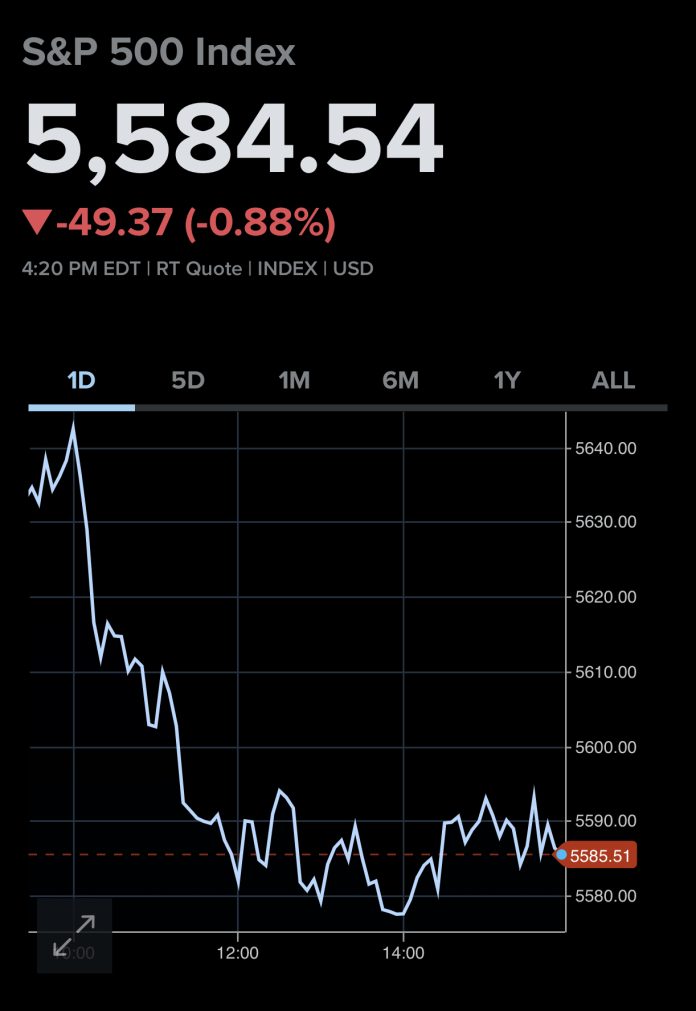The height and width of the screenshot is (1011, 696).
Task: Switch to the 6M time range
Action: [x=400, y=381]
